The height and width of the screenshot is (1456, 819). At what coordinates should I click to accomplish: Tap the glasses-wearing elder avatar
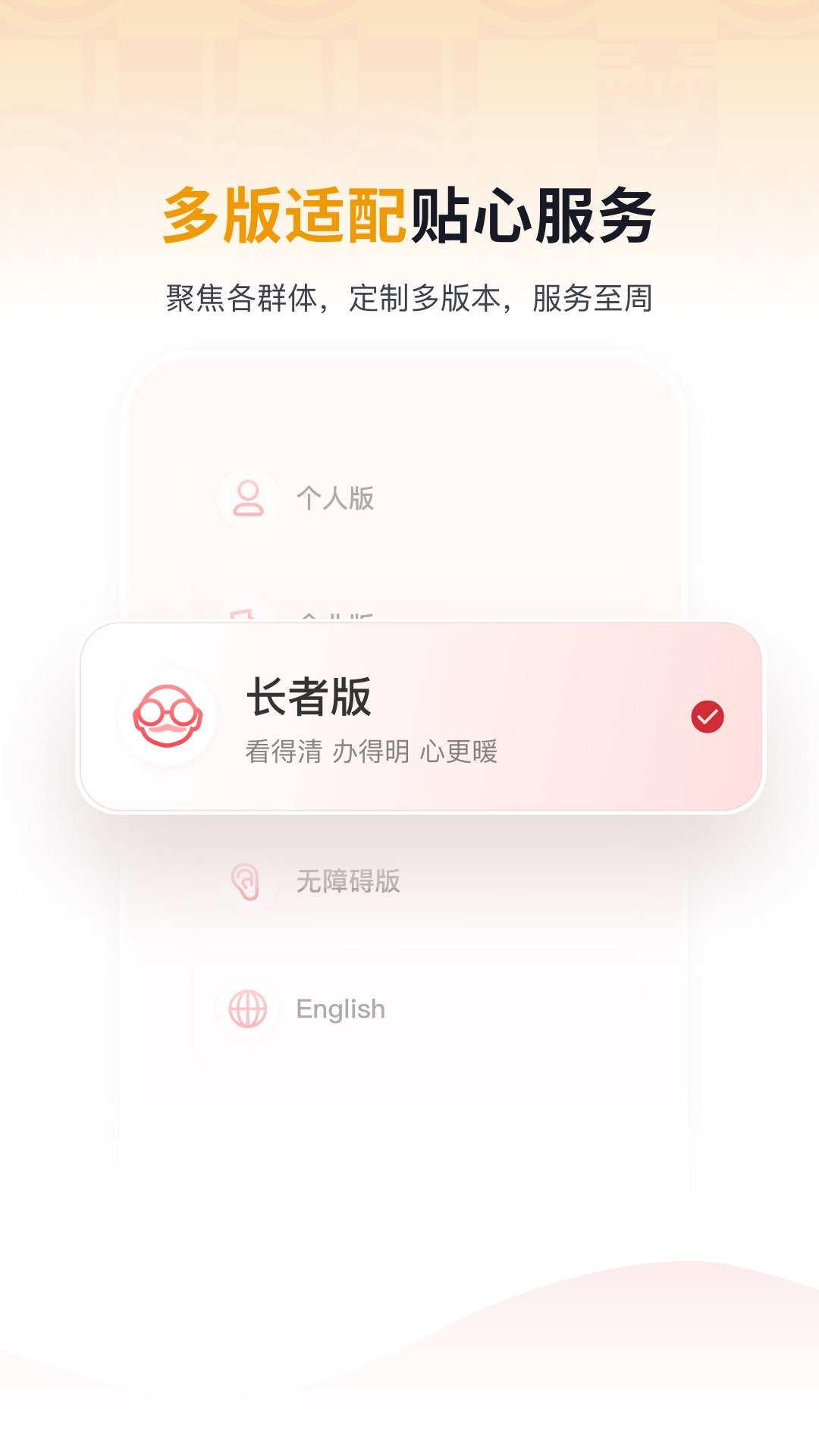(168, 717)
